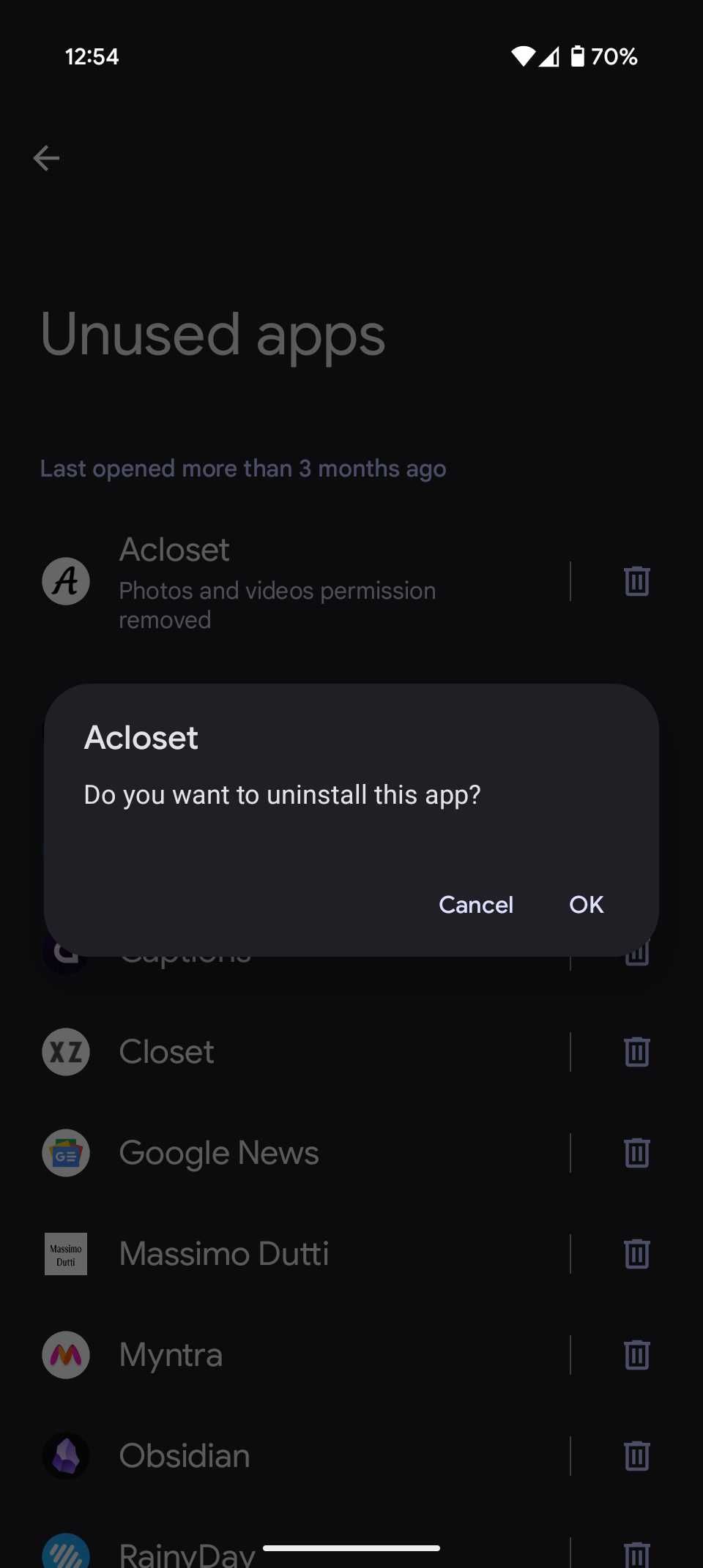Confirm uninstall by tapping OK
The width and height of the screenshot is (703, 1568).
pos(586,905)
